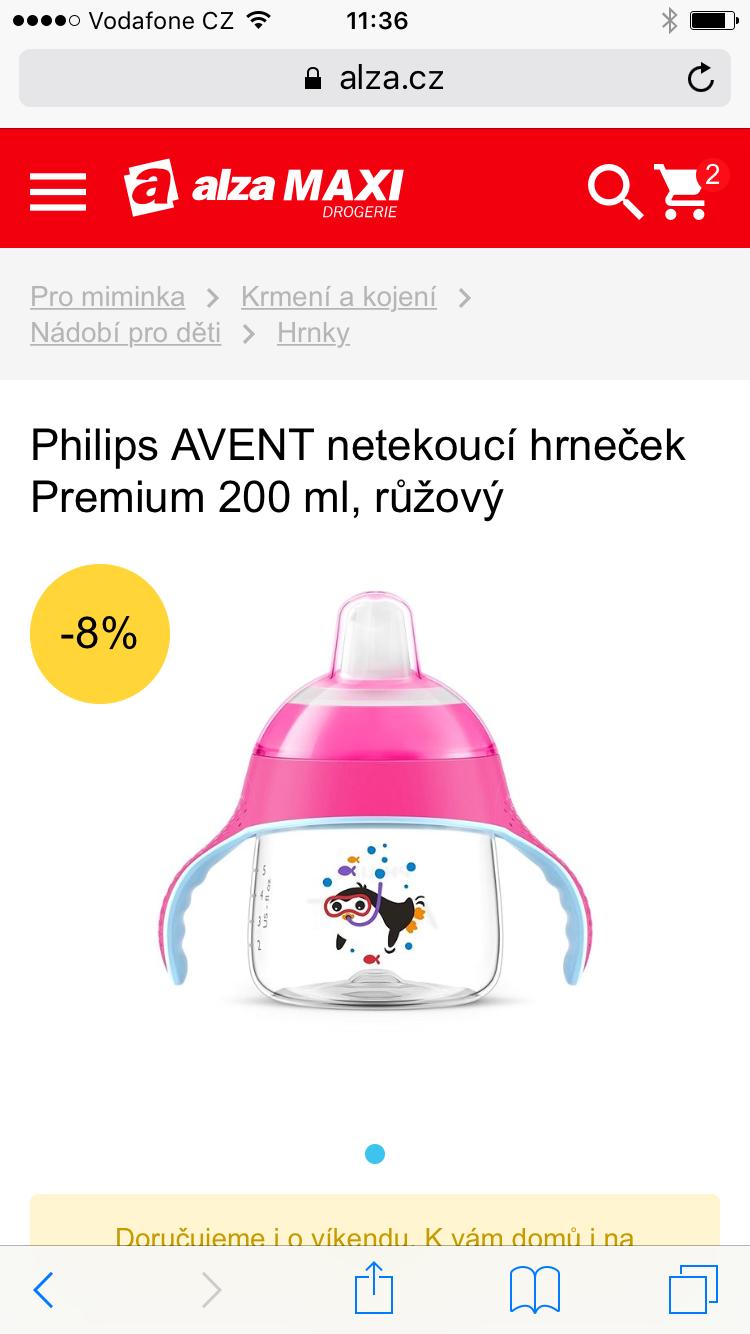Image resolution: width=750 pixels, height=1334 pixels.
Task: Go to Krmení a kojení breadcrumb
Action: pos(338,297)
